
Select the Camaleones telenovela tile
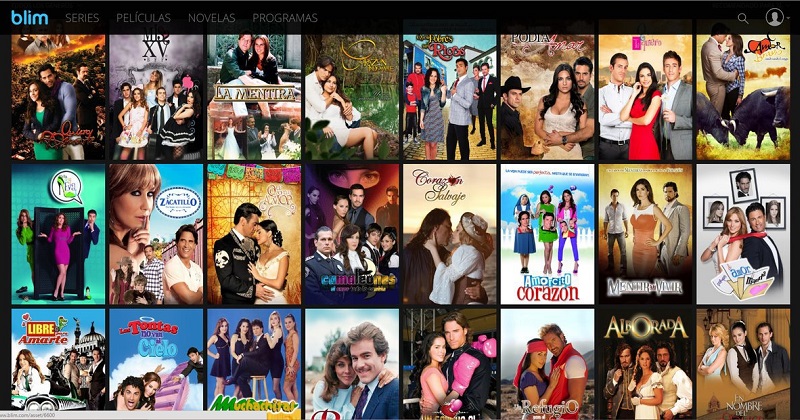[351, 234]
